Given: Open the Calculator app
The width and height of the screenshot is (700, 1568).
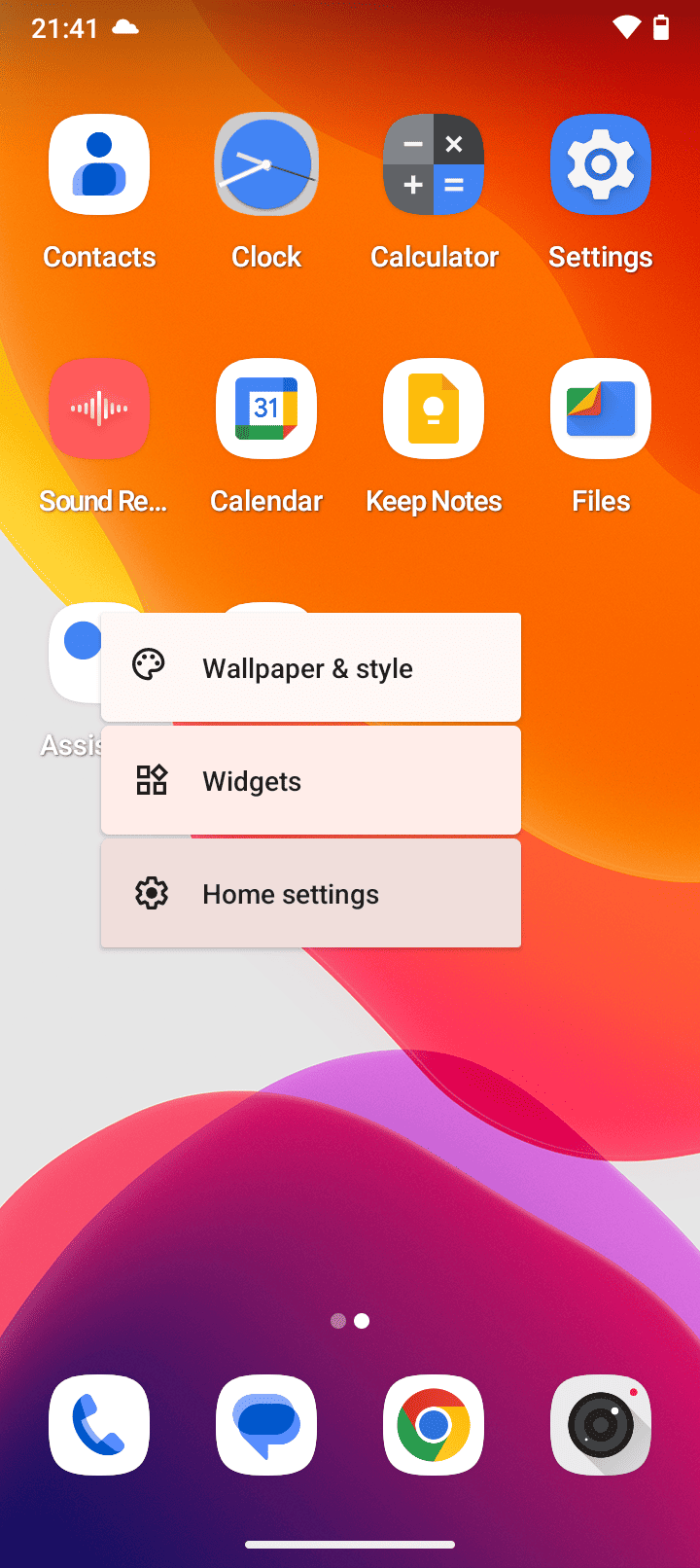Looking at the screenshot, I should 434,165.
